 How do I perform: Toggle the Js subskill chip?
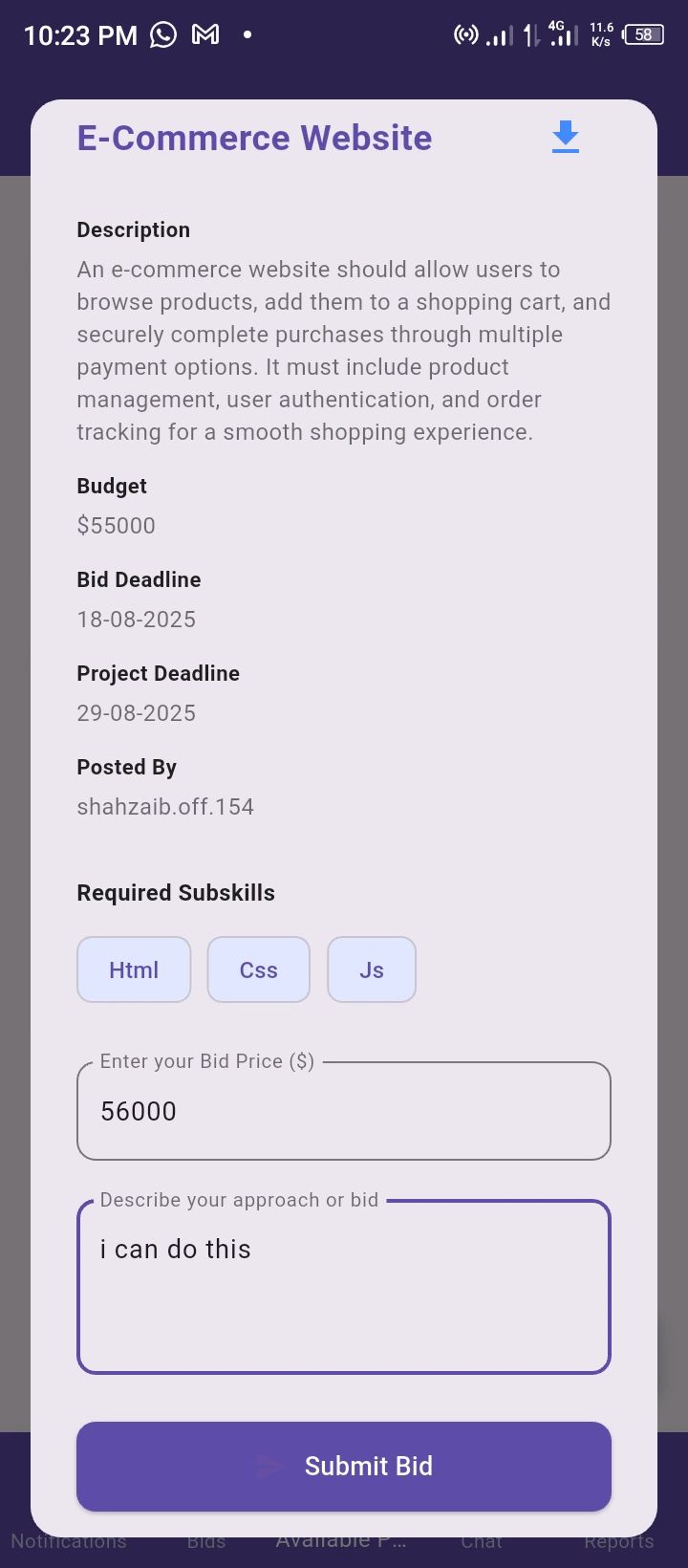371,969
